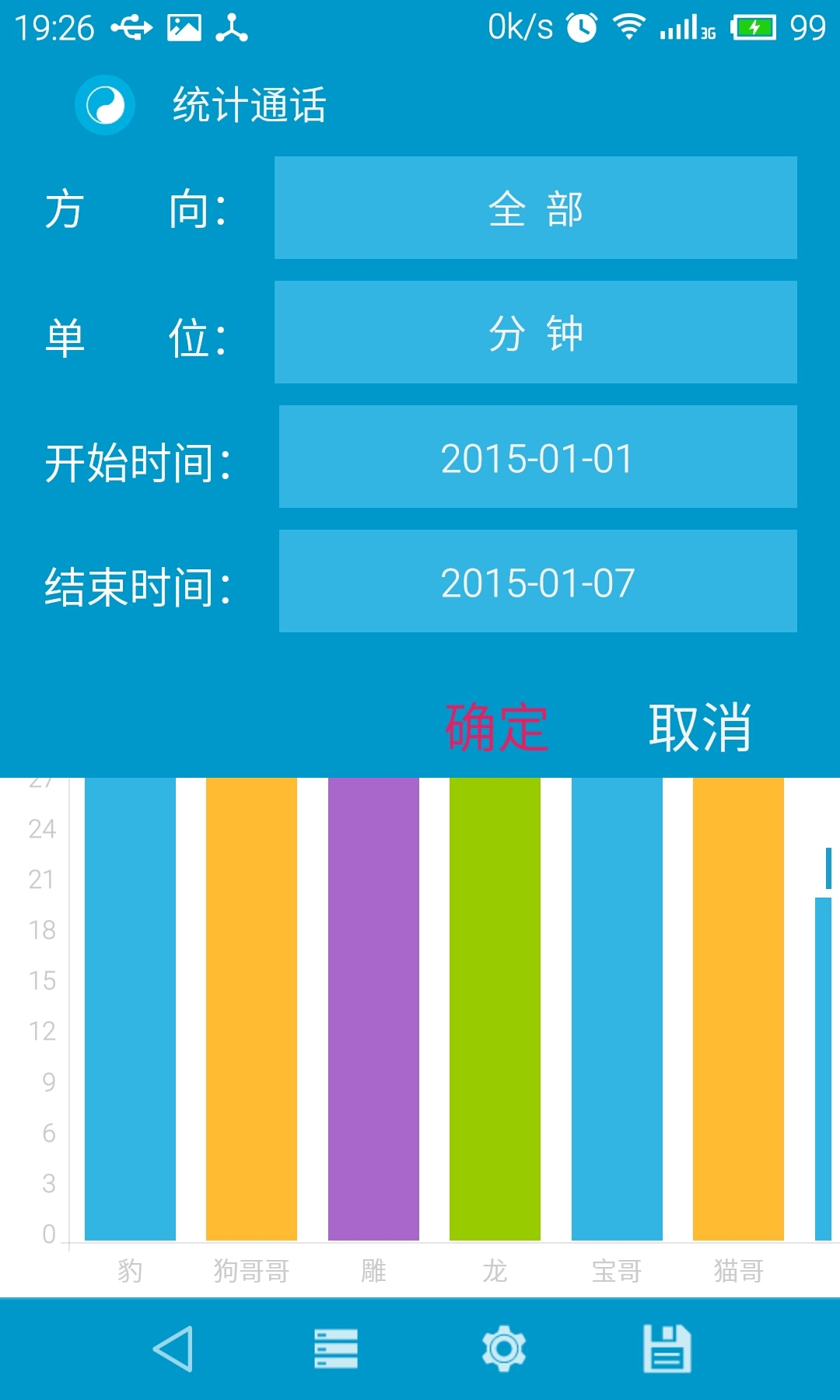The height and width of the screenshot is (1400, 840).
Task: Open the list view icon
Action: click(x=336, y=1349)
